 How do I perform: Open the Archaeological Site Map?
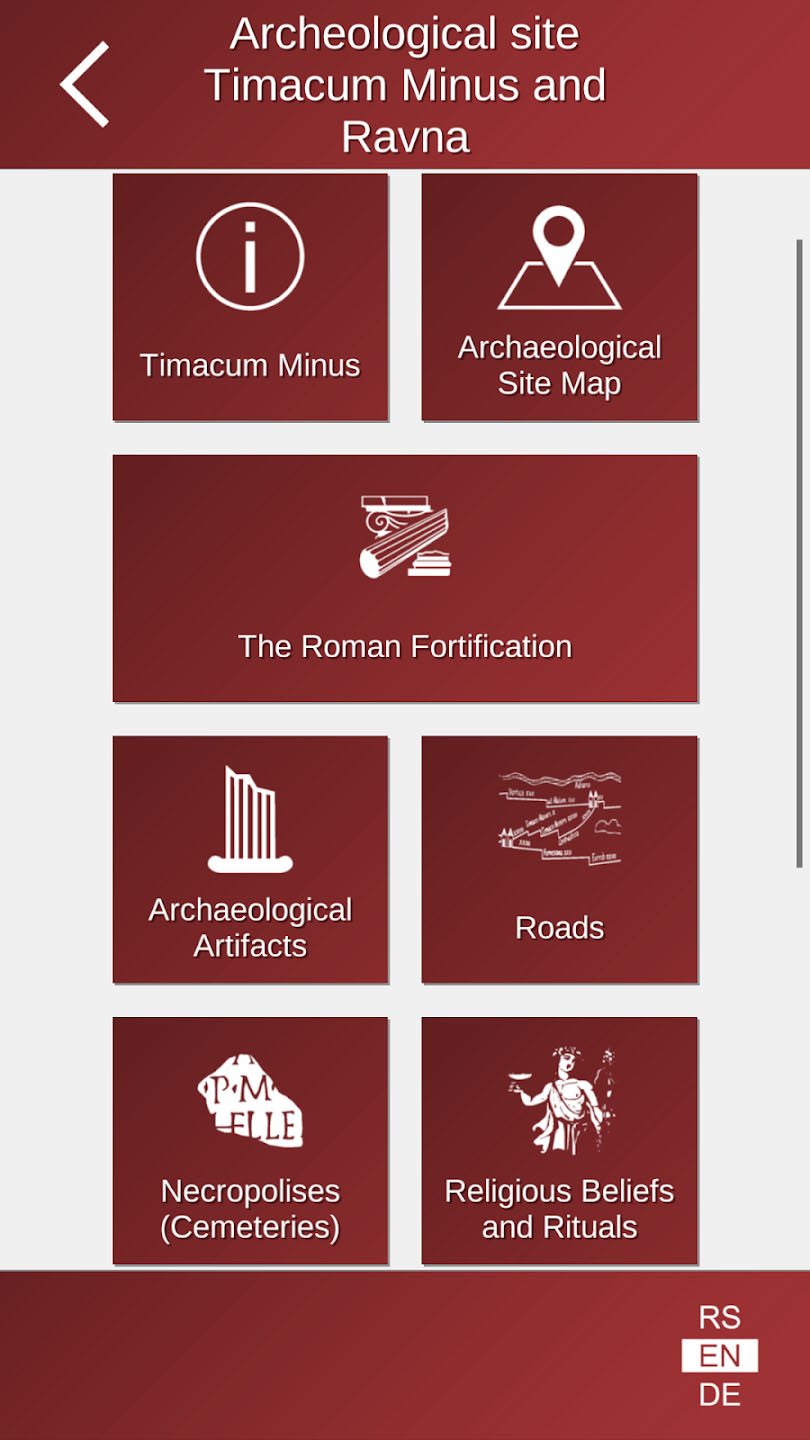[x=559, y=297]
